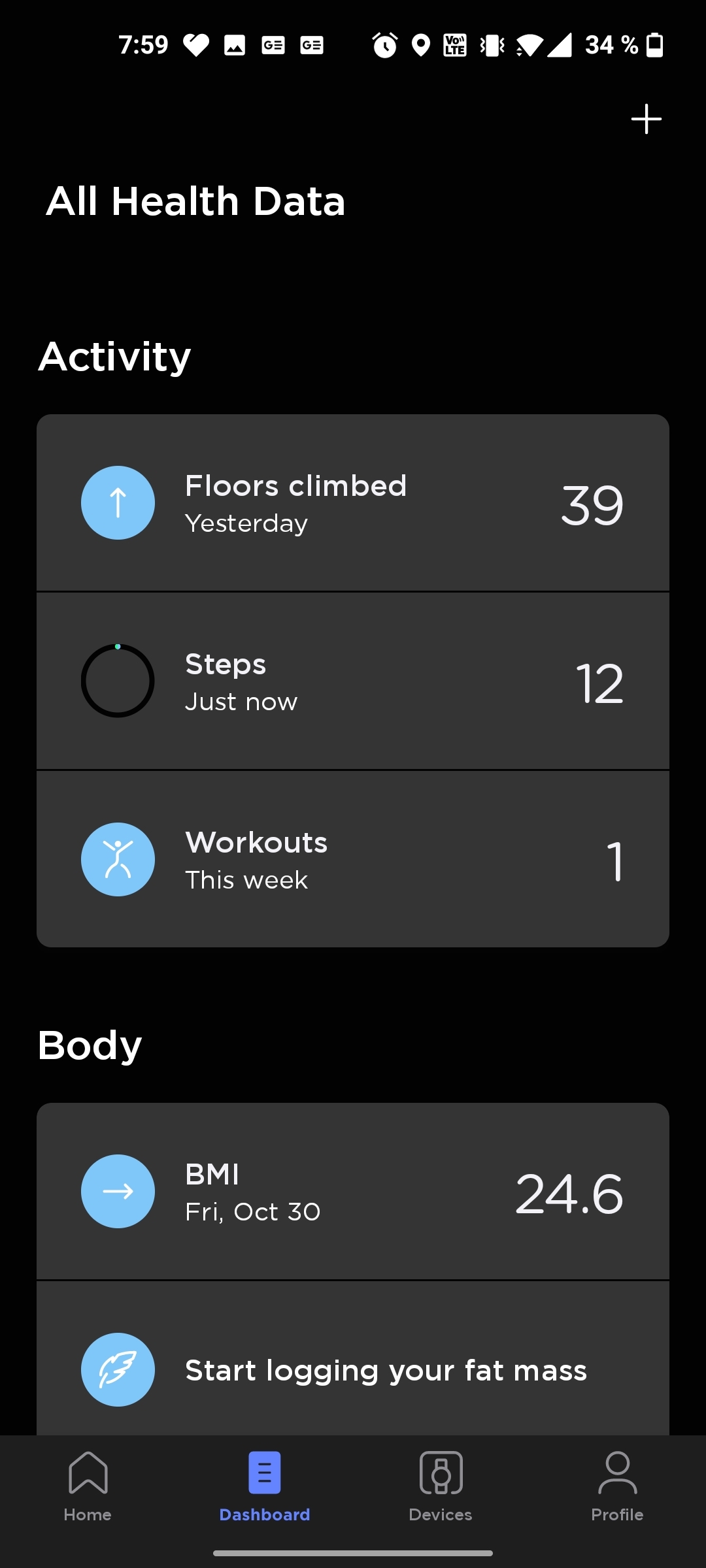The width and height of the screenshot is (706, 1568).
Task: Select the Body section heading
Action: pyautogui.click(x=89, y=1044)
